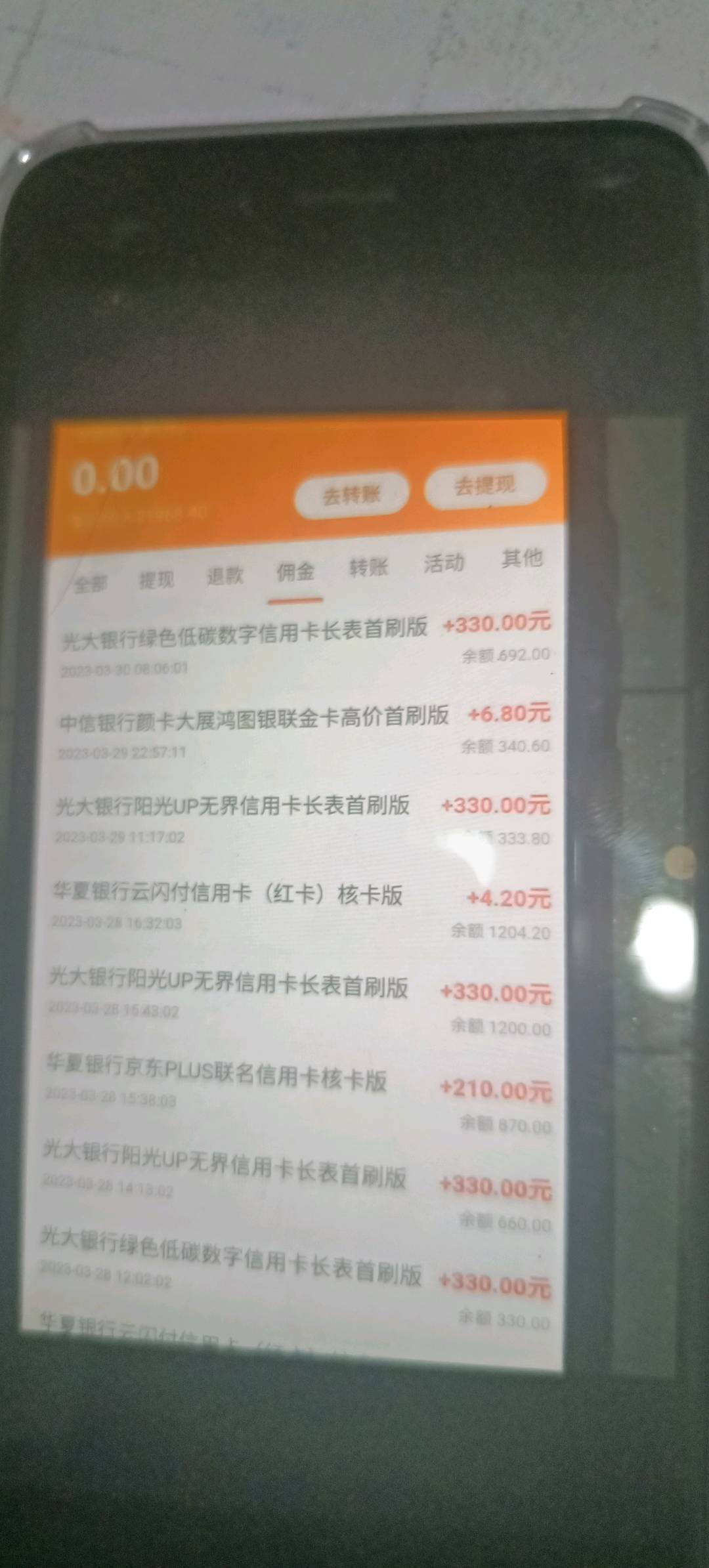
Task: Select the 其他 tab
Action: 522,559
